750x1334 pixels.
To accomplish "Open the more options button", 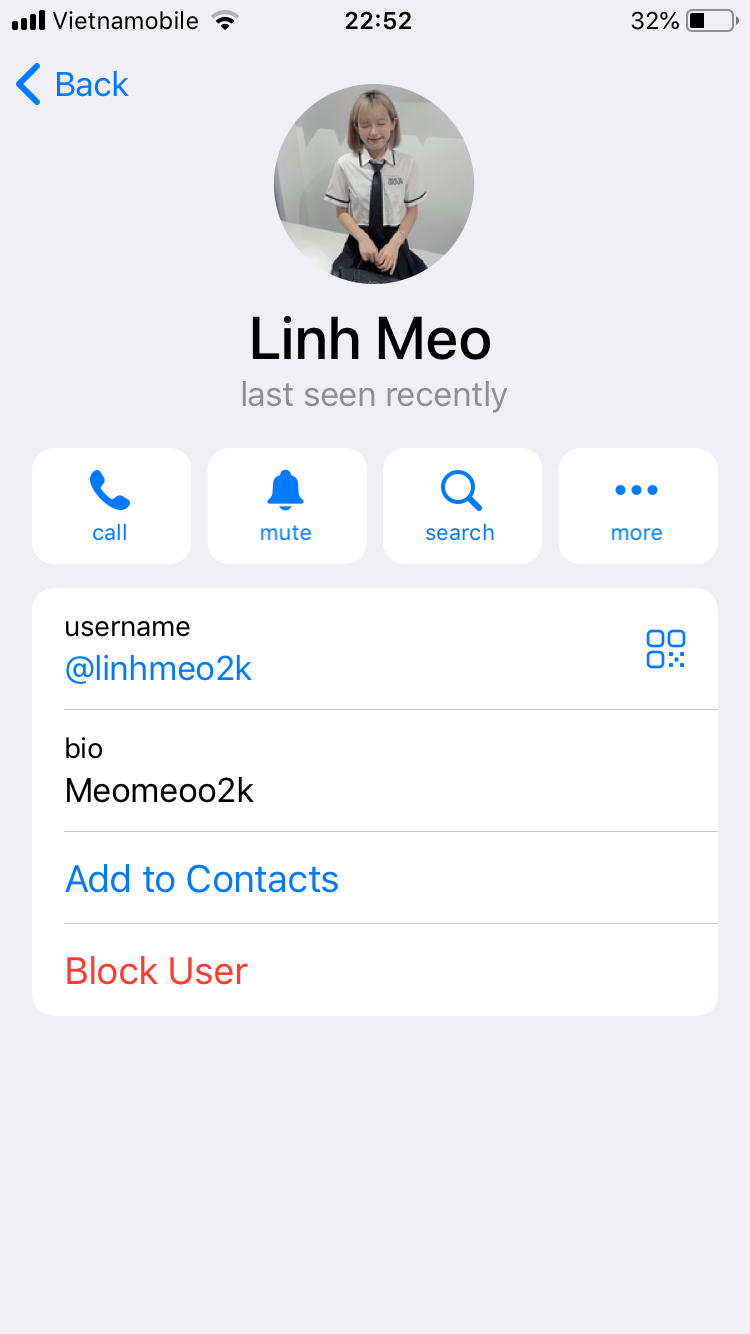I will click(637, 506).
